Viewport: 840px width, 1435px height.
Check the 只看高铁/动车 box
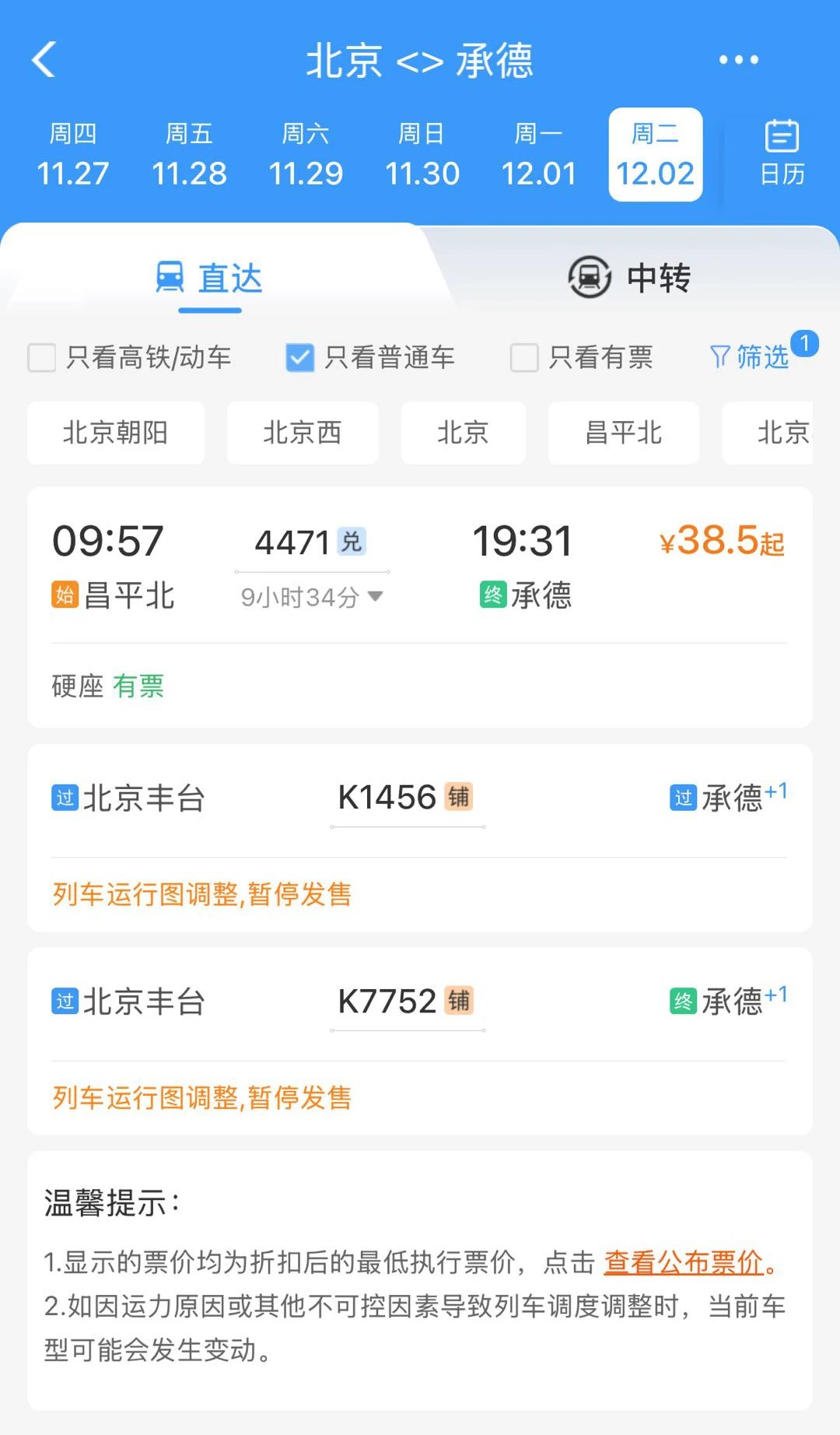click(x=42, y=358)
